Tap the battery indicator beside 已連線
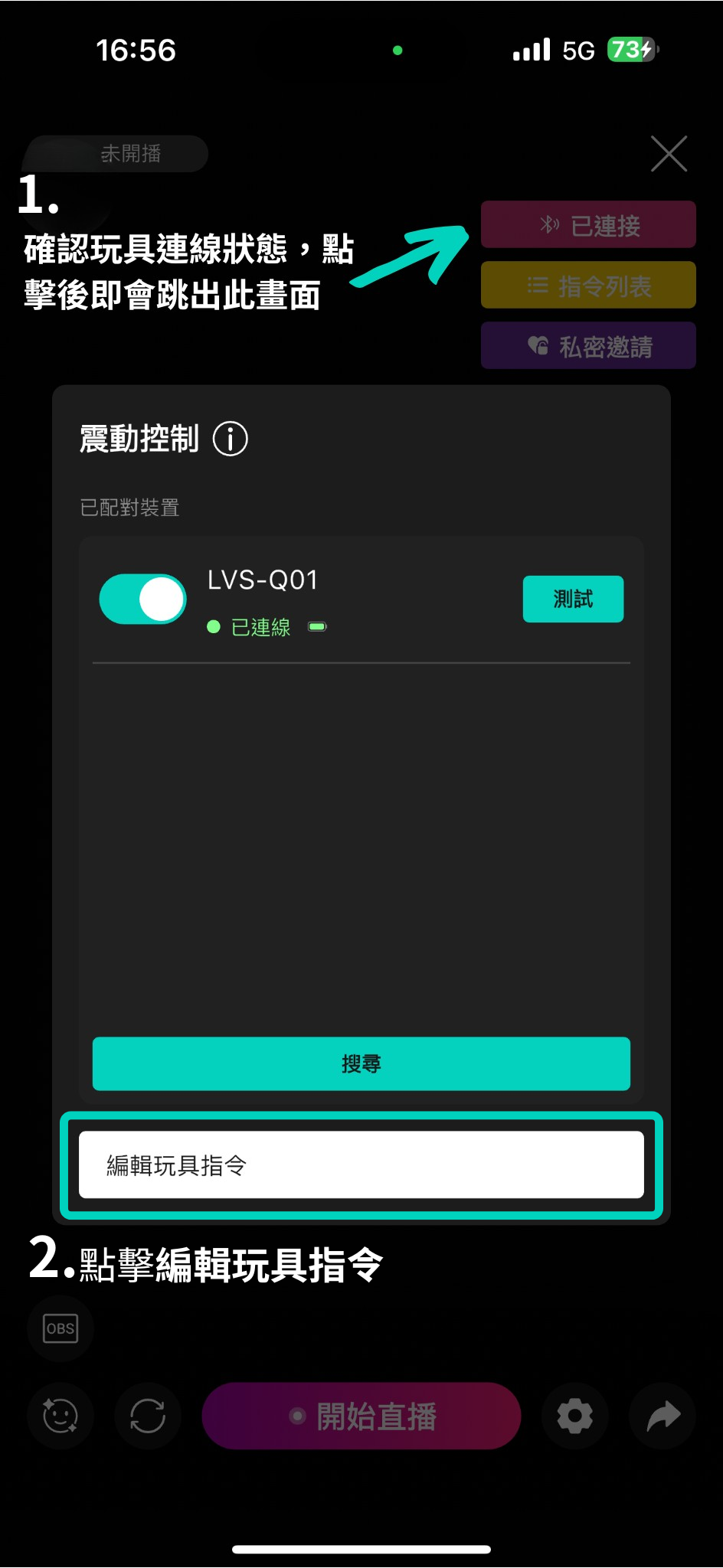The width and height of the screenshot is (723, 1568). pos(316,626)
